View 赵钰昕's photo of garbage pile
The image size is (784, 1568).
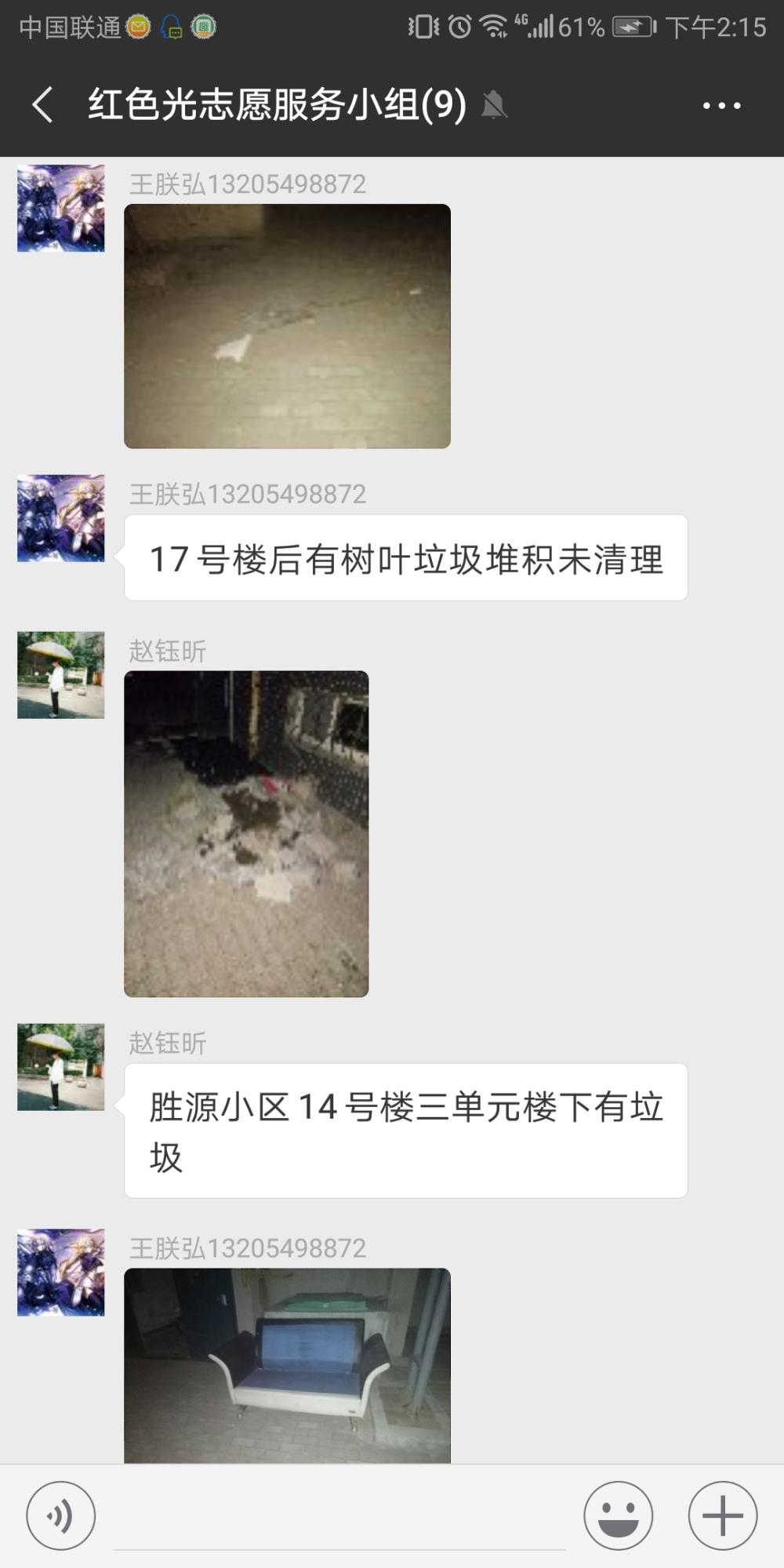(246, 833)
